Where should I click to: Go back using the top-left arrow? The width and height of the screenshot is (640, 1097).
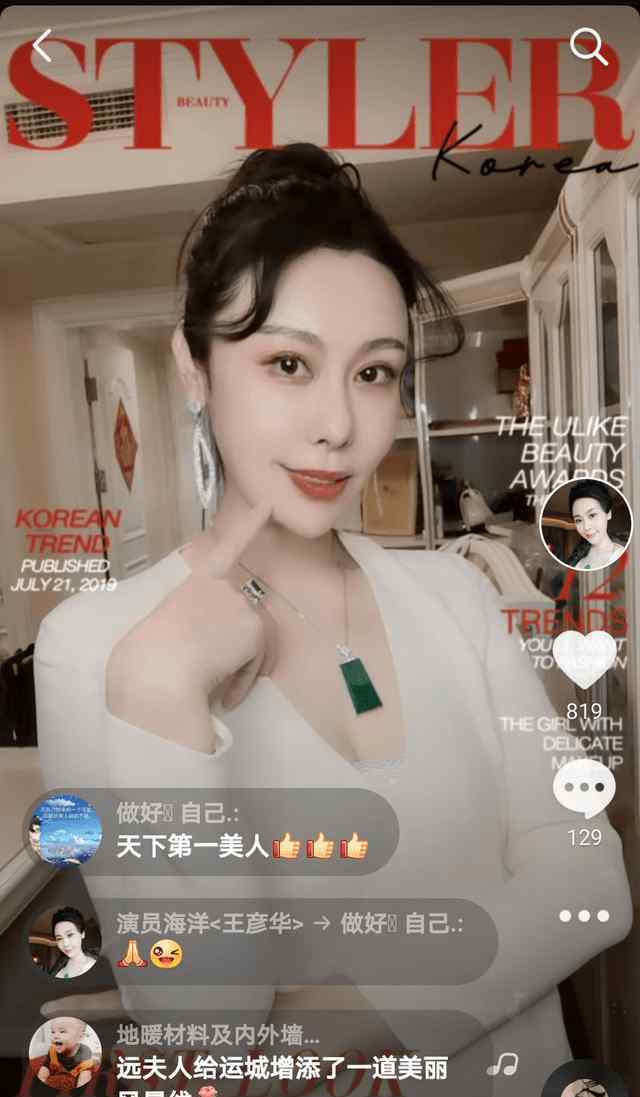point(42,45)
